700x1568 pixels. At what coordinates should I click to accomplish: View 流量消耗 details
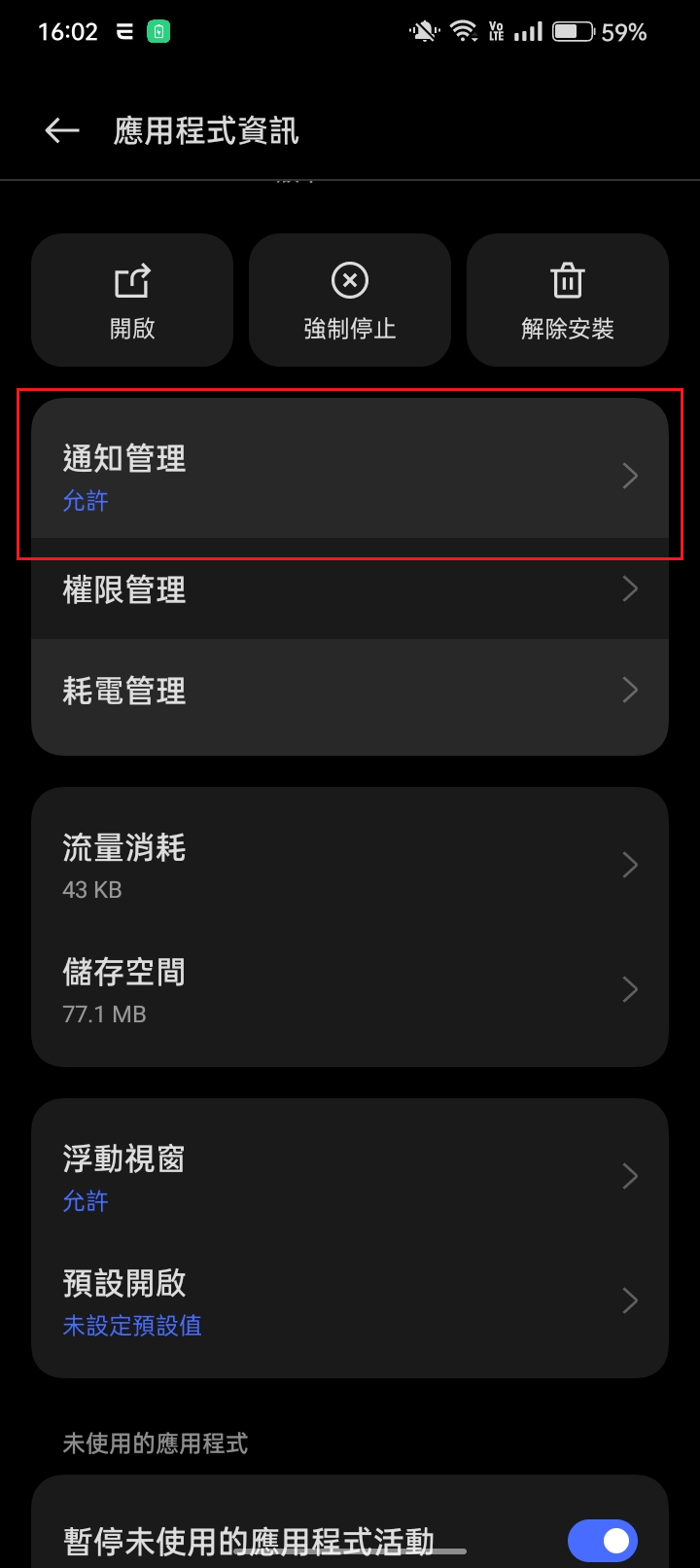point(350,865)
